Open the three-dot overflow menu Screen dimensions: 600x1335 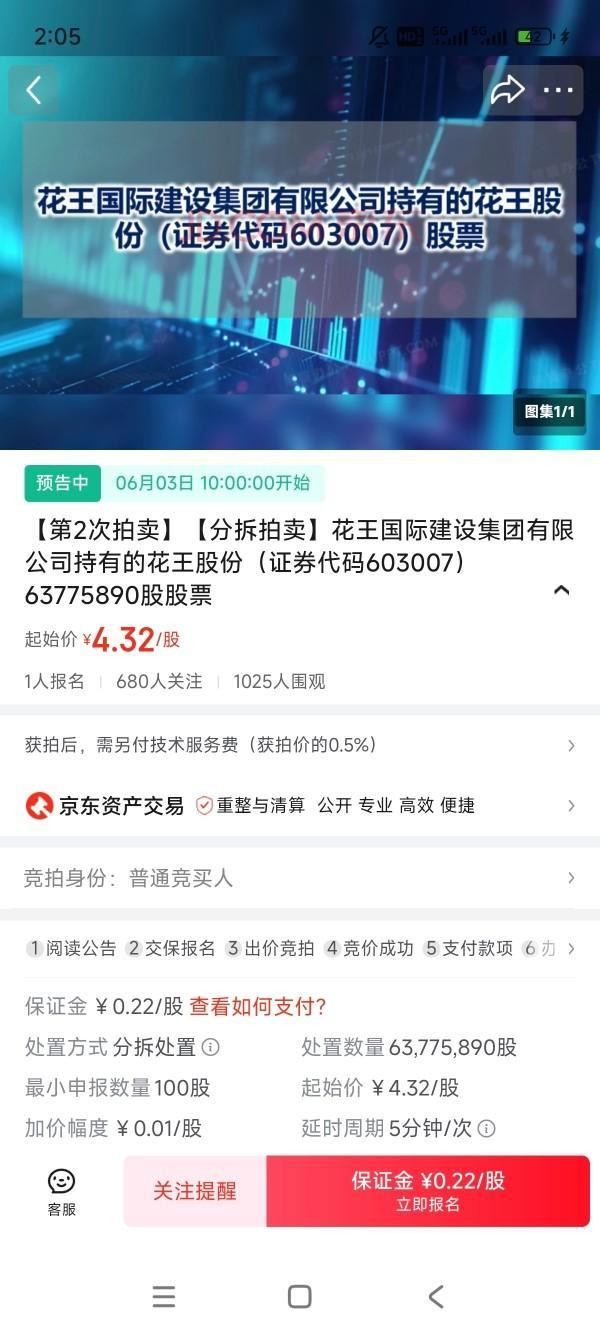(x=558, y=90)
